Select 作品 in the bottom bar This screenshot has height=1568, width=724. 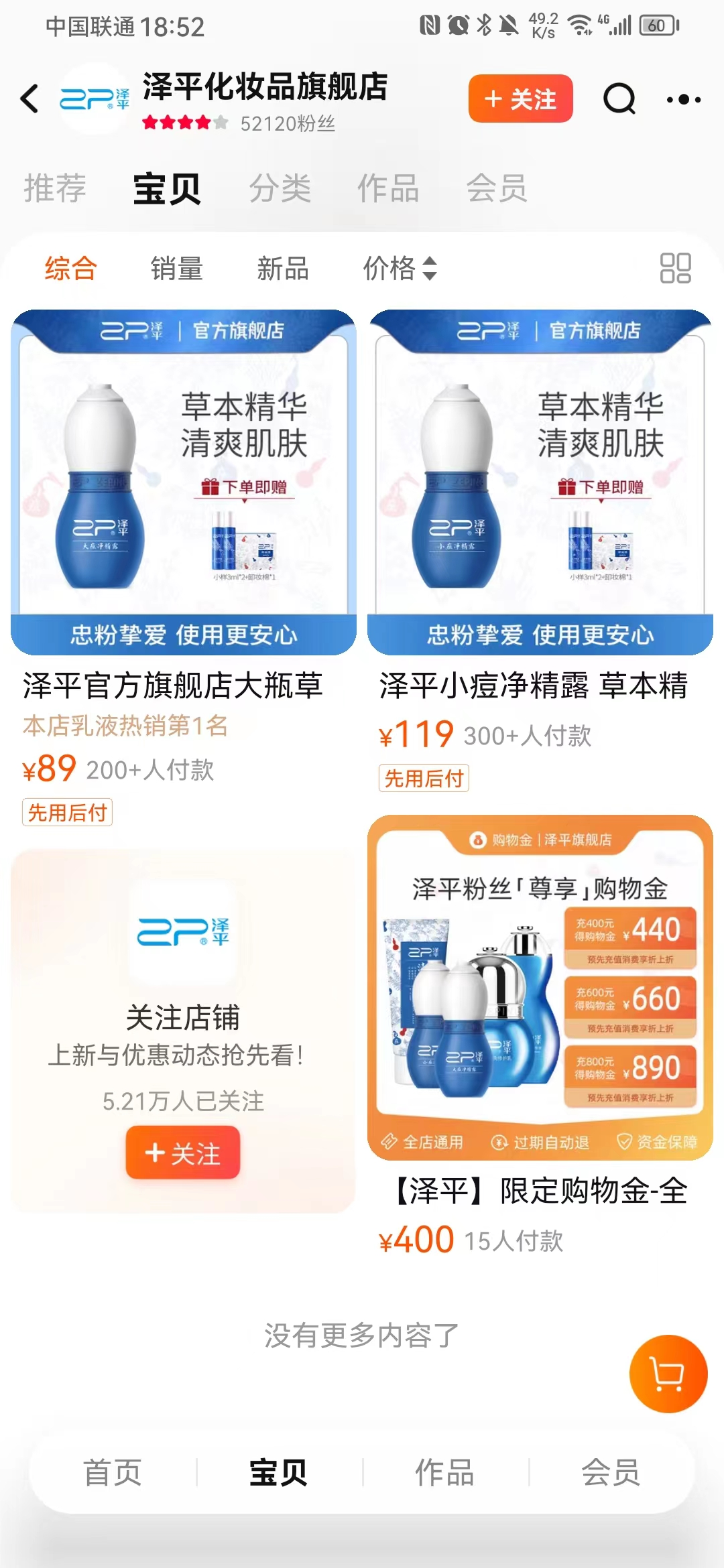(x=444, y=1472)
